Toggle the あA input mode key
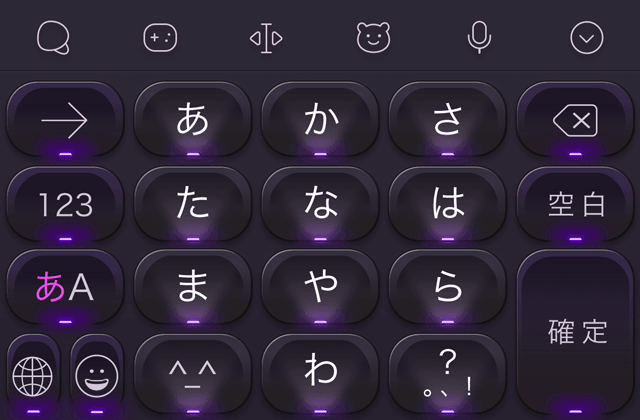 coord(65,288)
